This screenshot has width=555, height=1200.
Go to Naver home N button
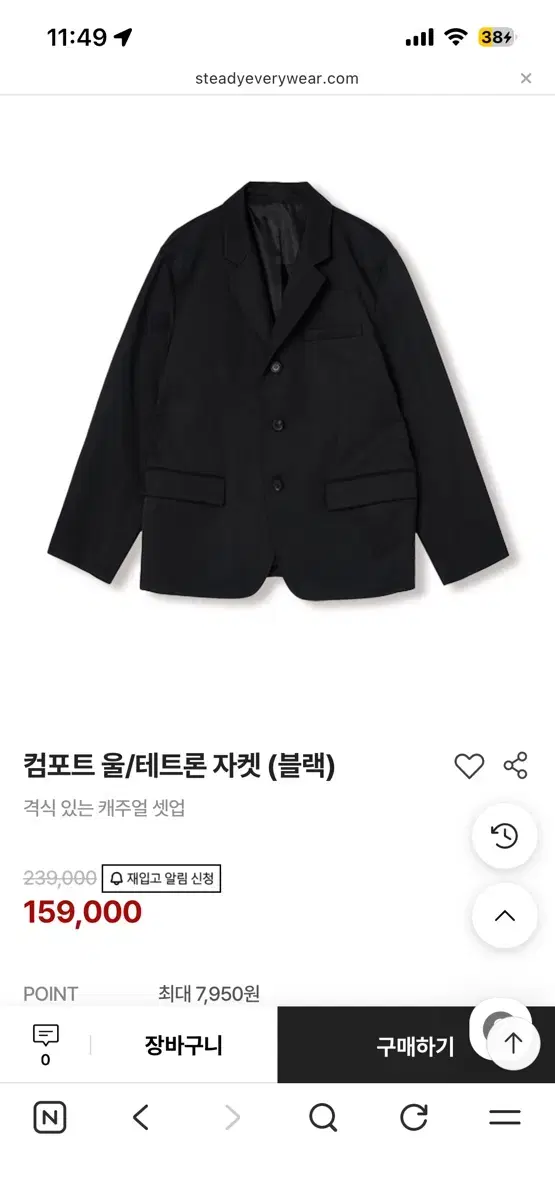pos(49,1117)
